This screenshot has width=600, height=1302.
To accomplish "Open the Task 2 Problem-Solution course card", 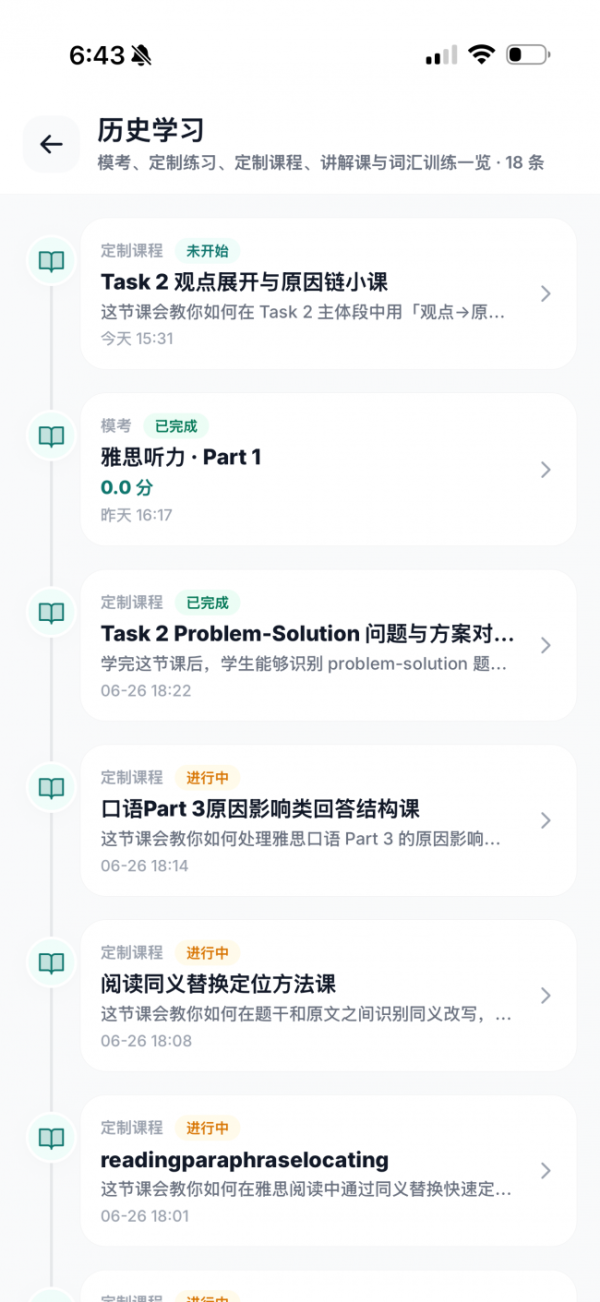I will [x=328, y=645].
